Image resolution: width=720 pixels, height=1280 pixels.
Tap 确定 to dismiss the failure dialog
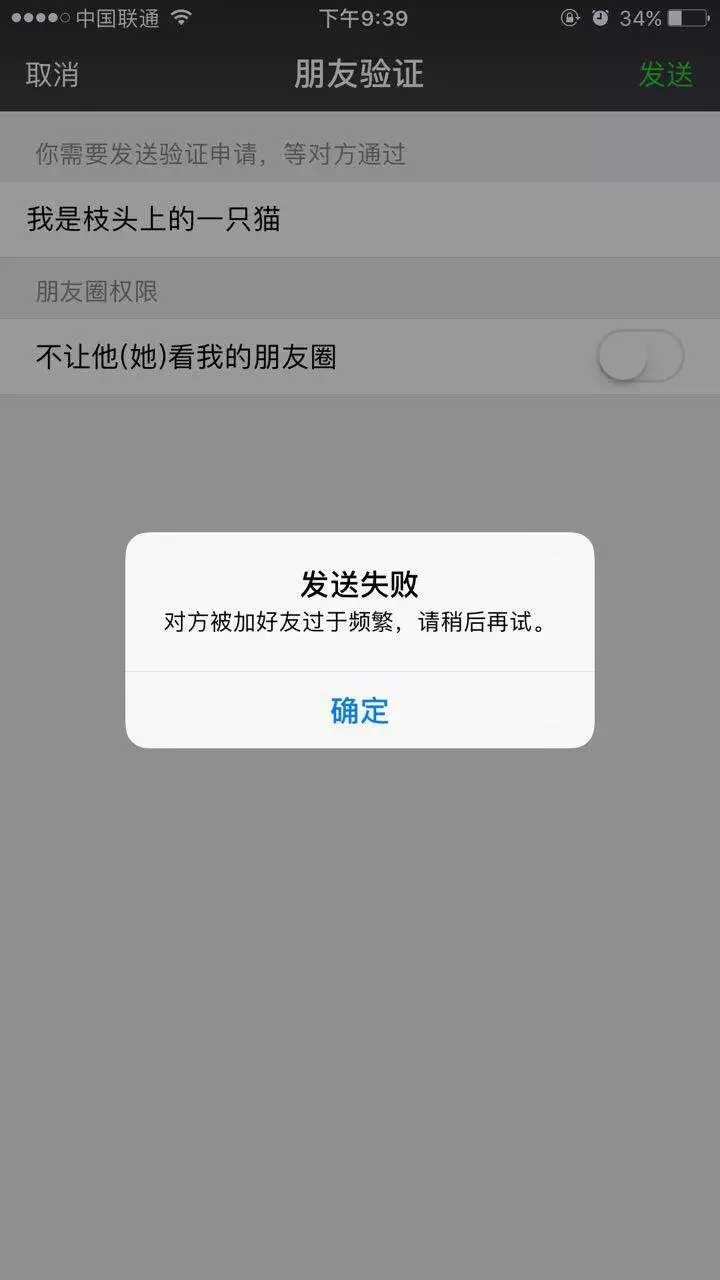pos(360,710)
